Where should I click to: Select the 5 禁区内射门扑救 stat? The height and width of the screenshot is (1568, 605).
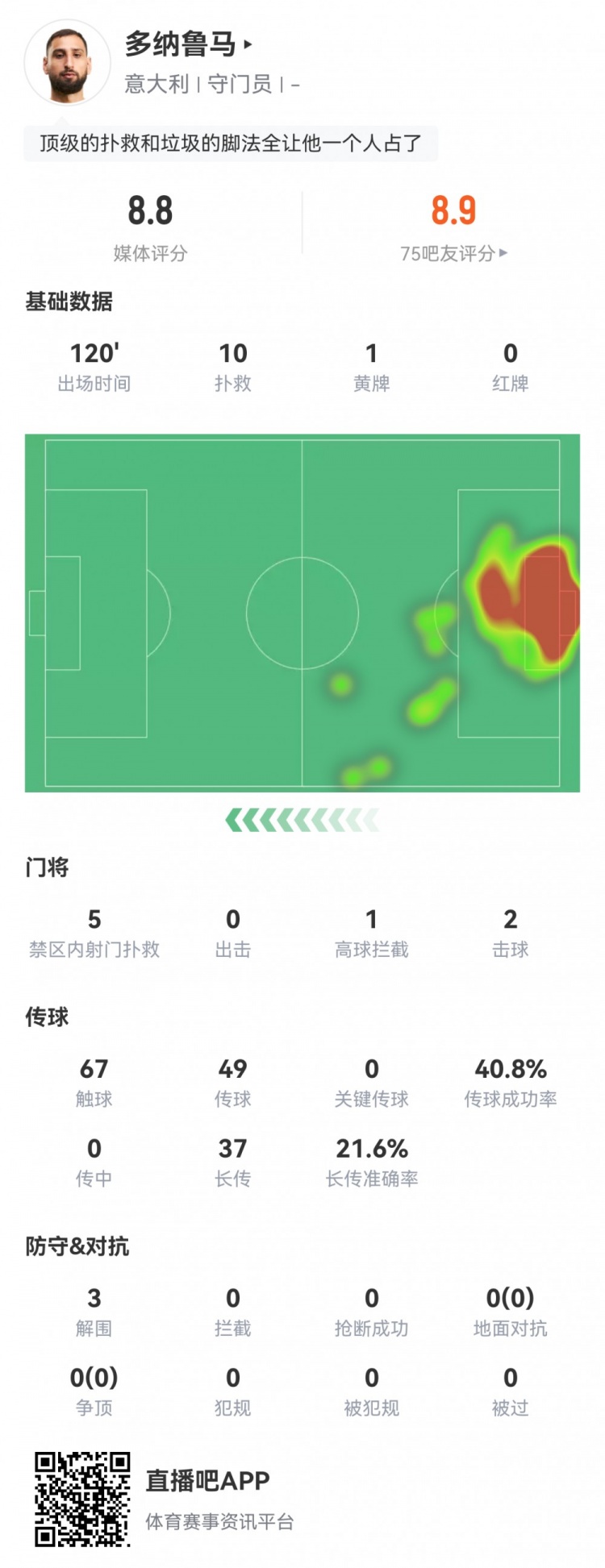click(94, 934)
